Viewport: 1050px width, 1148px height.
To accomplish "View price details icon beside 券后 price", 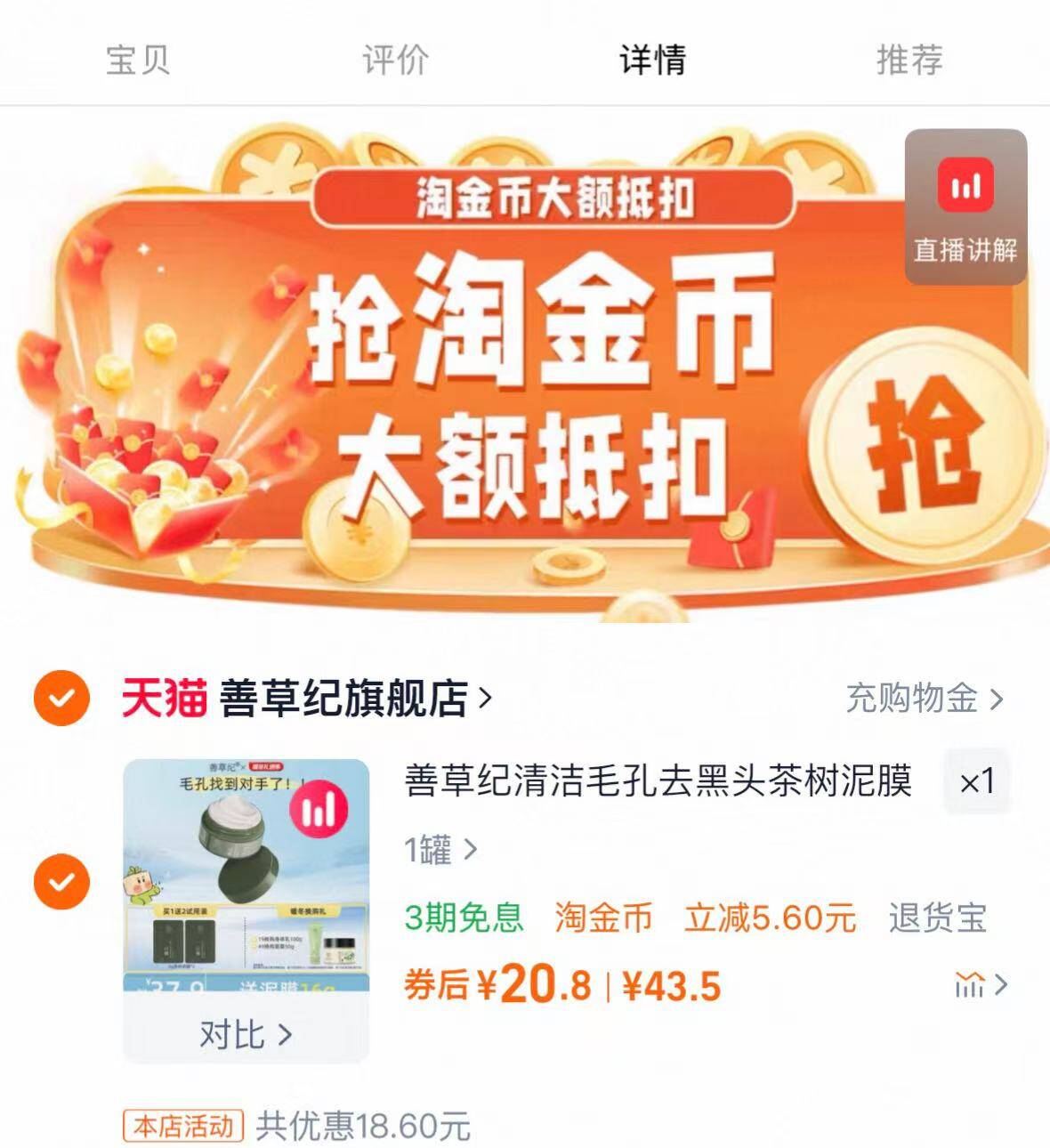I will coord(981,984).
